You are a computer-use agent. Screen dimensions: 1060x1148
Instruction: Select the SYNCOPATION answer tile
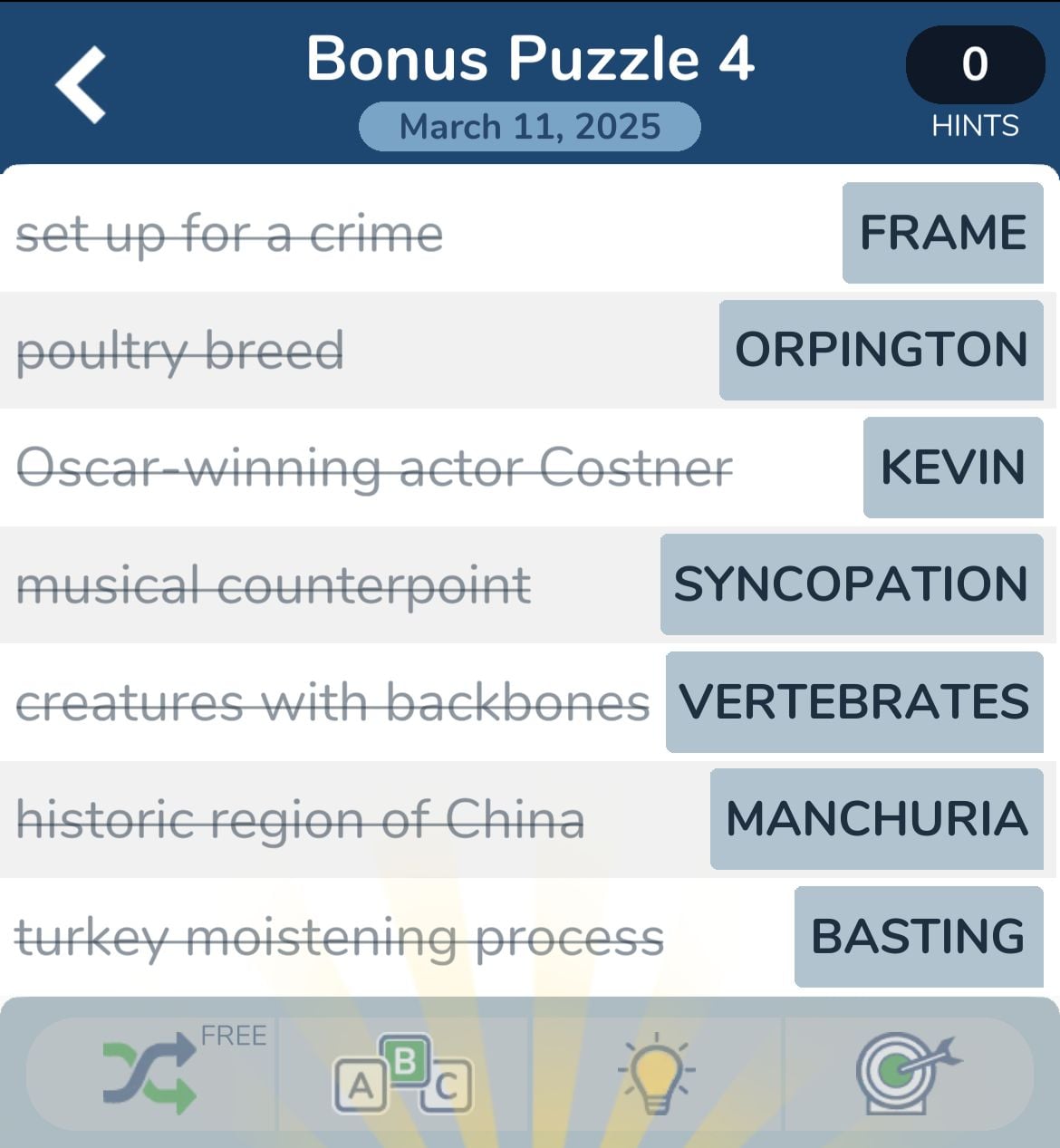[x=851, y=584]
